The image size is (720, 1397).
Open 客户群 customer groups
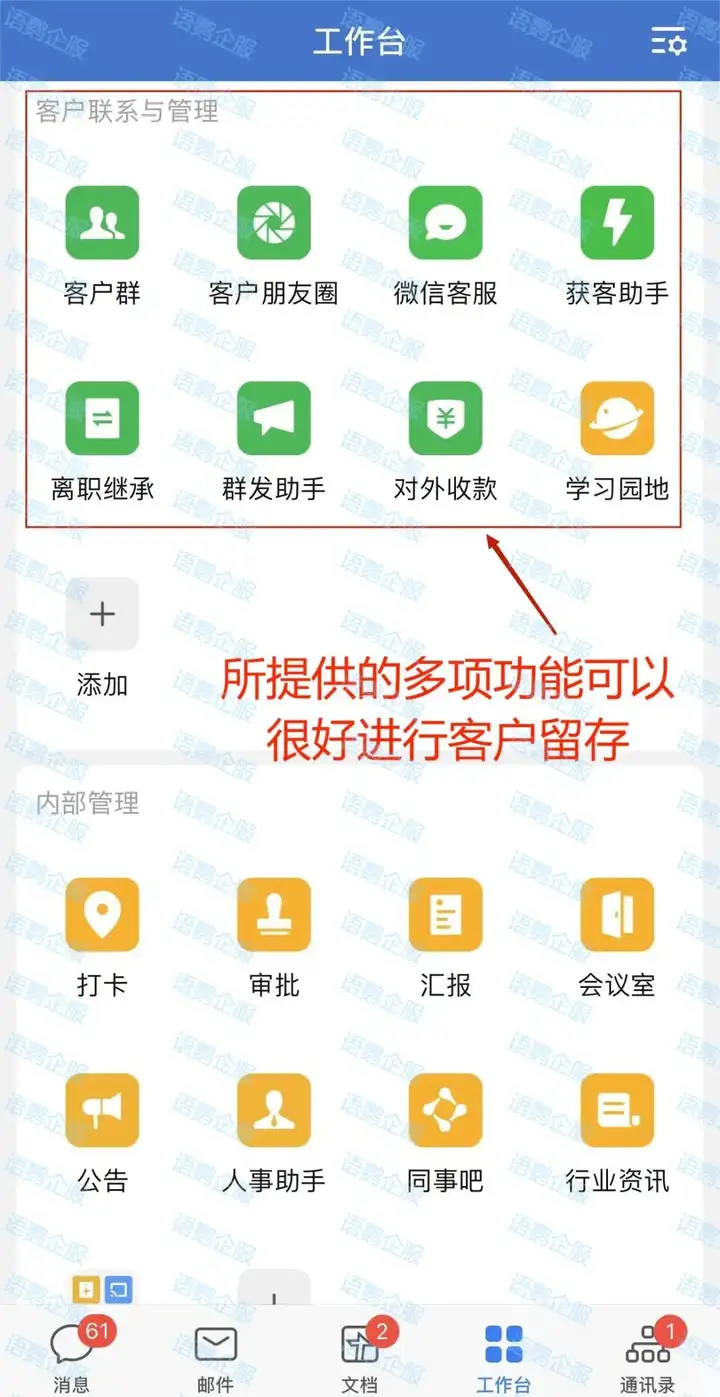click(102, 223)
